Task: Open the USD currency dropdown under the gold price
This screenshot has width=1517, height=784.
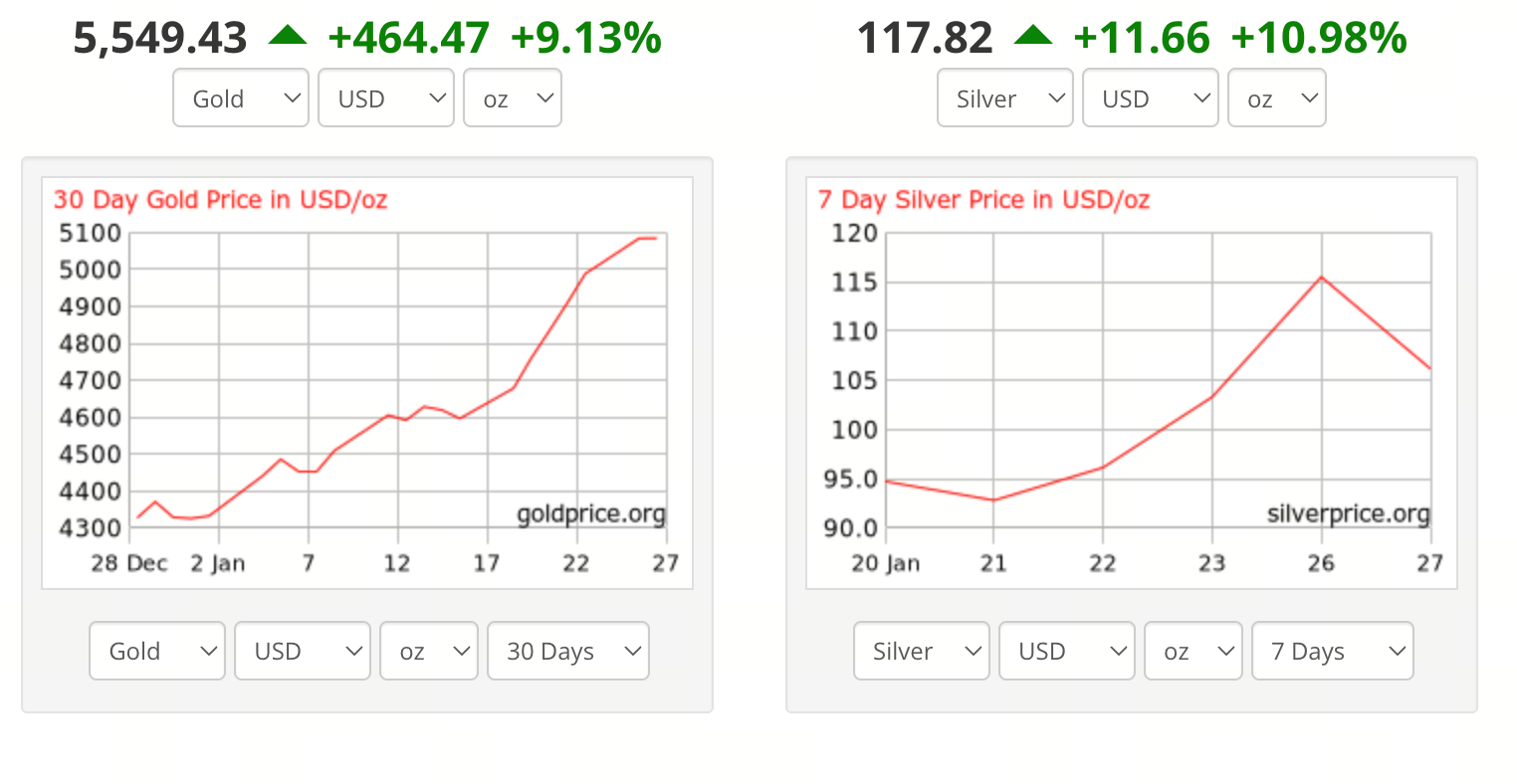Action: click(386, 98)
